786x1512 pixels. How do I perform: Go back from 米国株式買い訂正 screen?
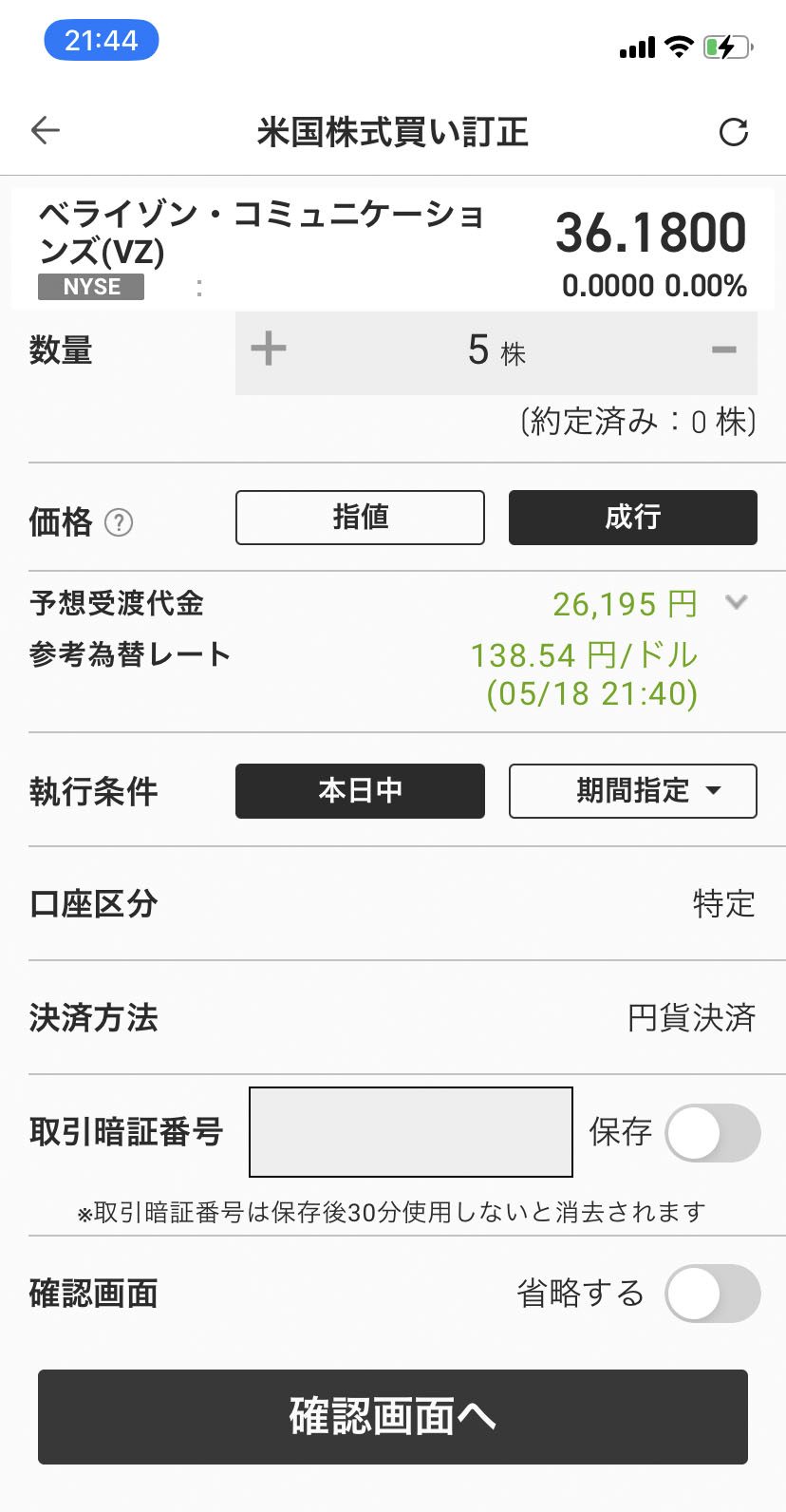click(46, 130)
